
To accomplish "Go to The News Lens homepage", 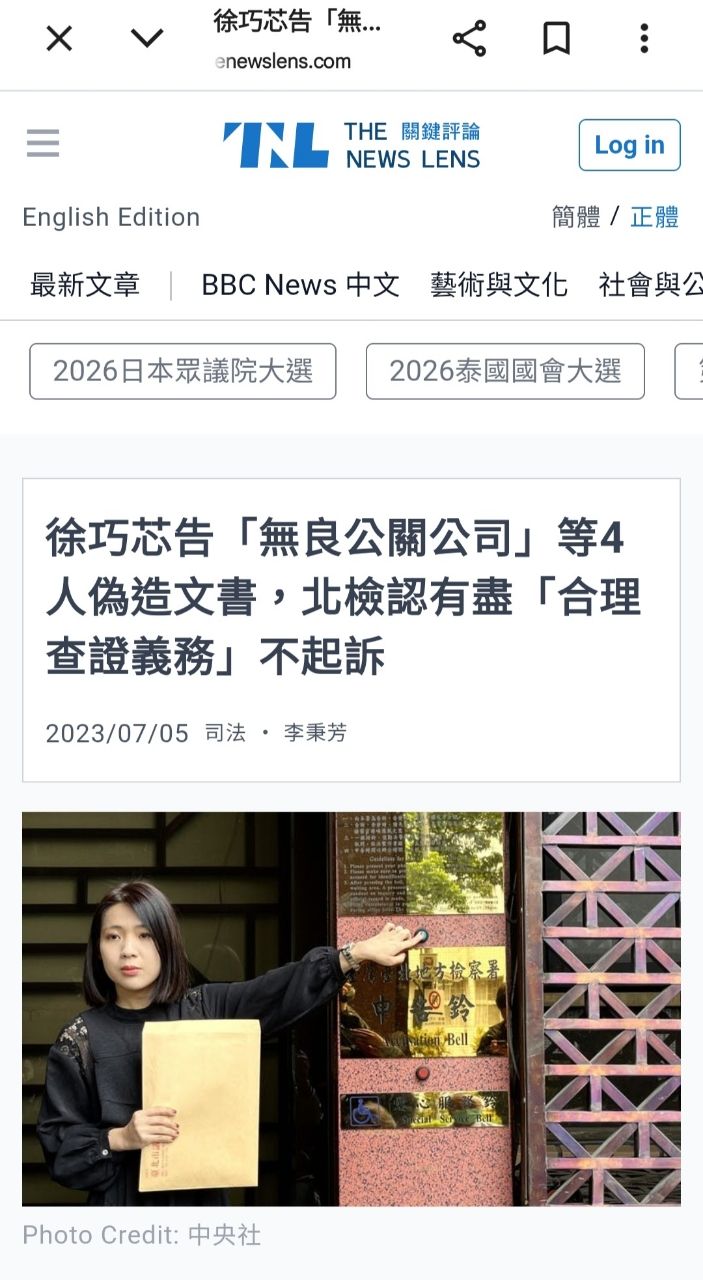I will pyautogui.click(x=351, y=145).
